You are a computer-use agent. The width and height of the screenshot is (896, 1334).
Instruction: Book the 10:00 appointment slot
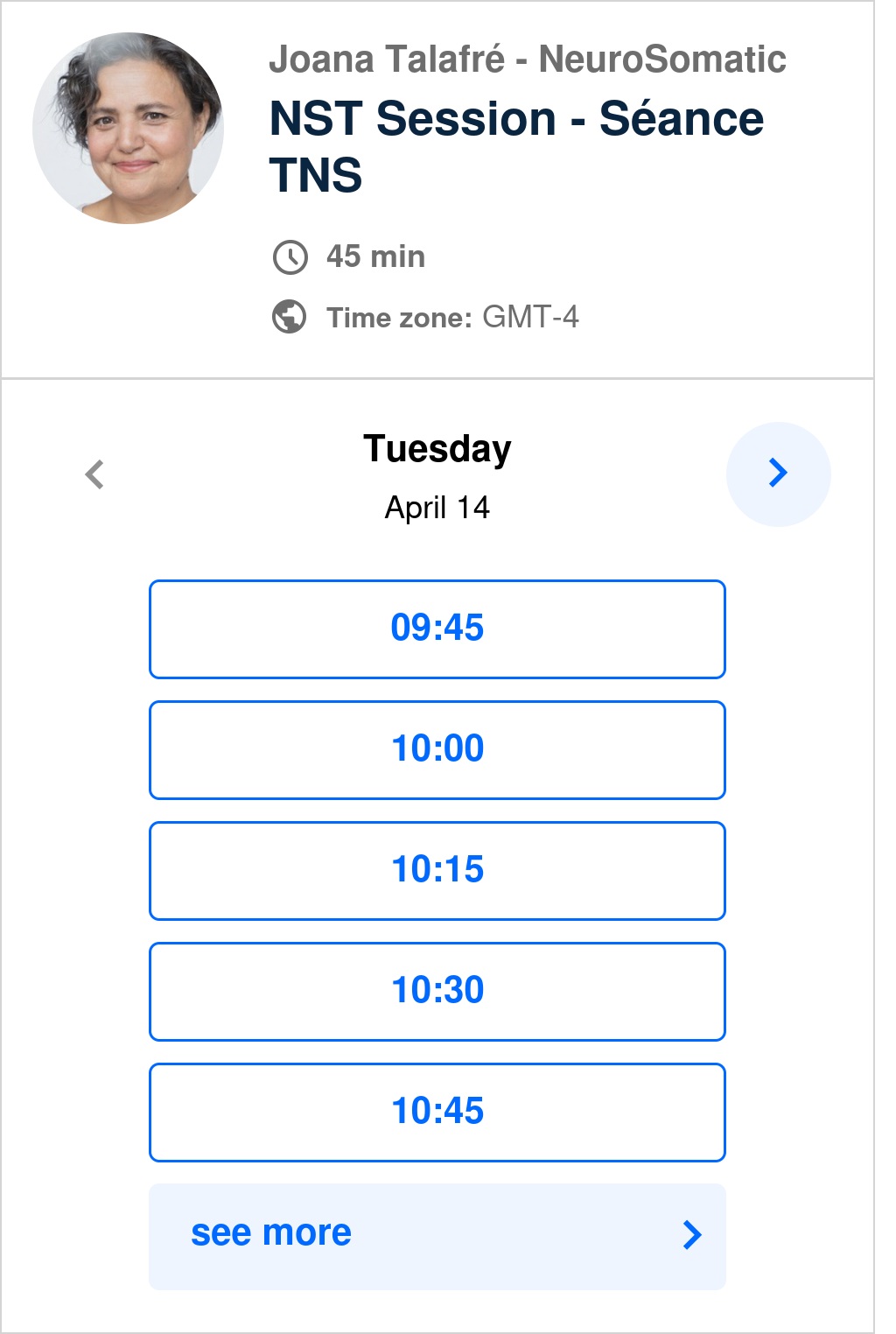point(437,749)
